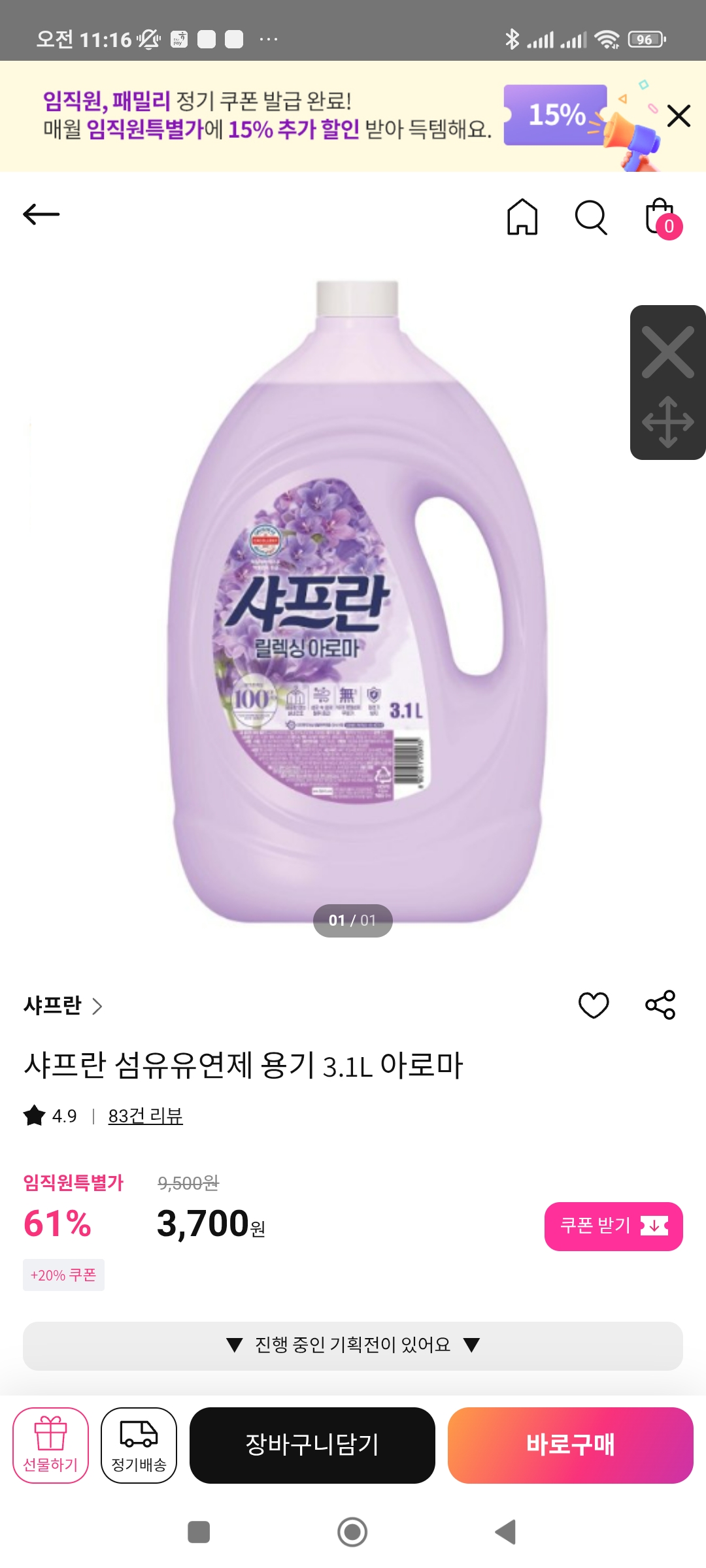Close the floating overlay widget
706x1568 pixels.
(667, 353)
